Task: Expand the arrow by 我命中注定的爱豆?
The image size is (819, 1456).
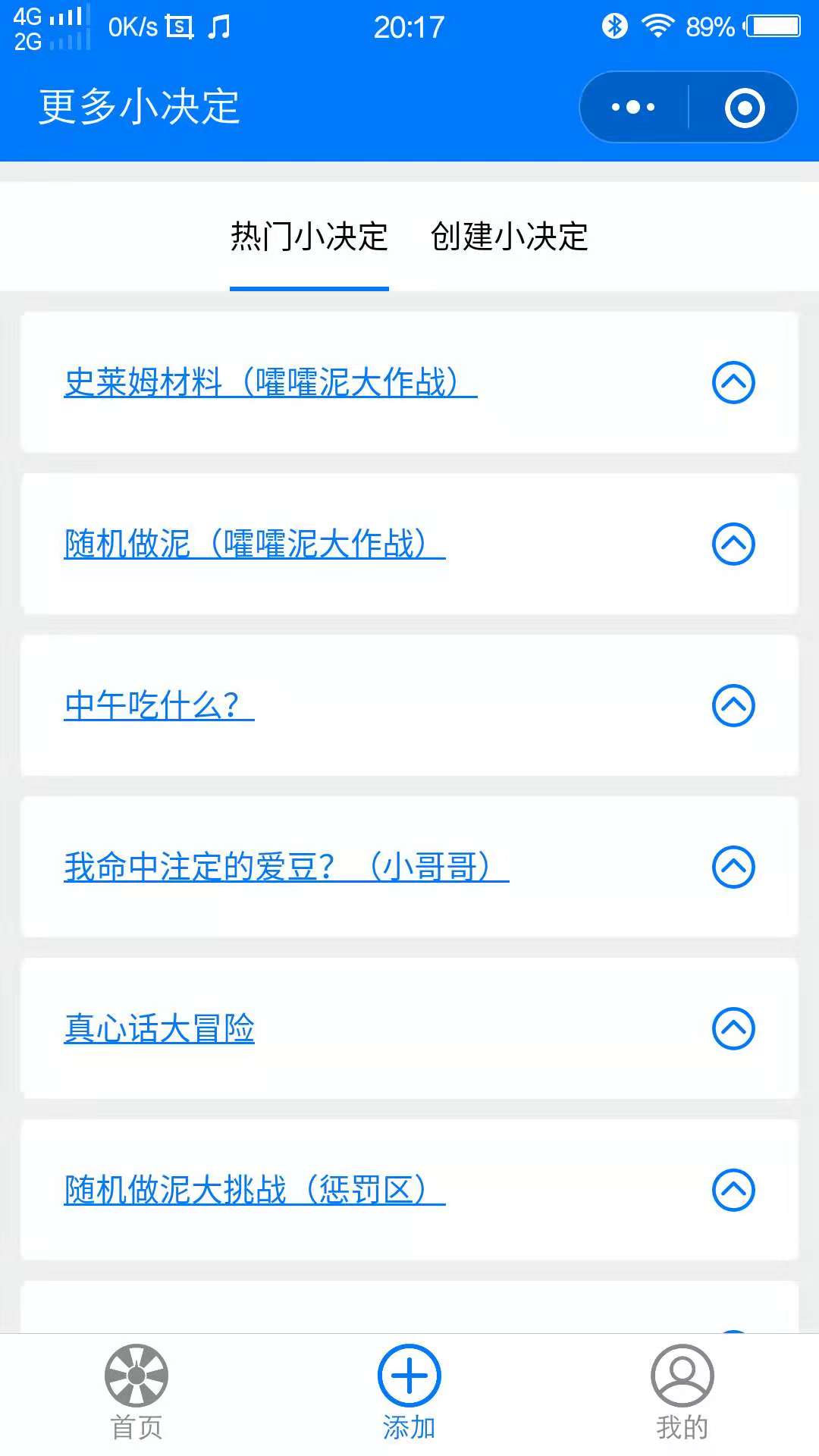Action: click(x=733, y=867)
